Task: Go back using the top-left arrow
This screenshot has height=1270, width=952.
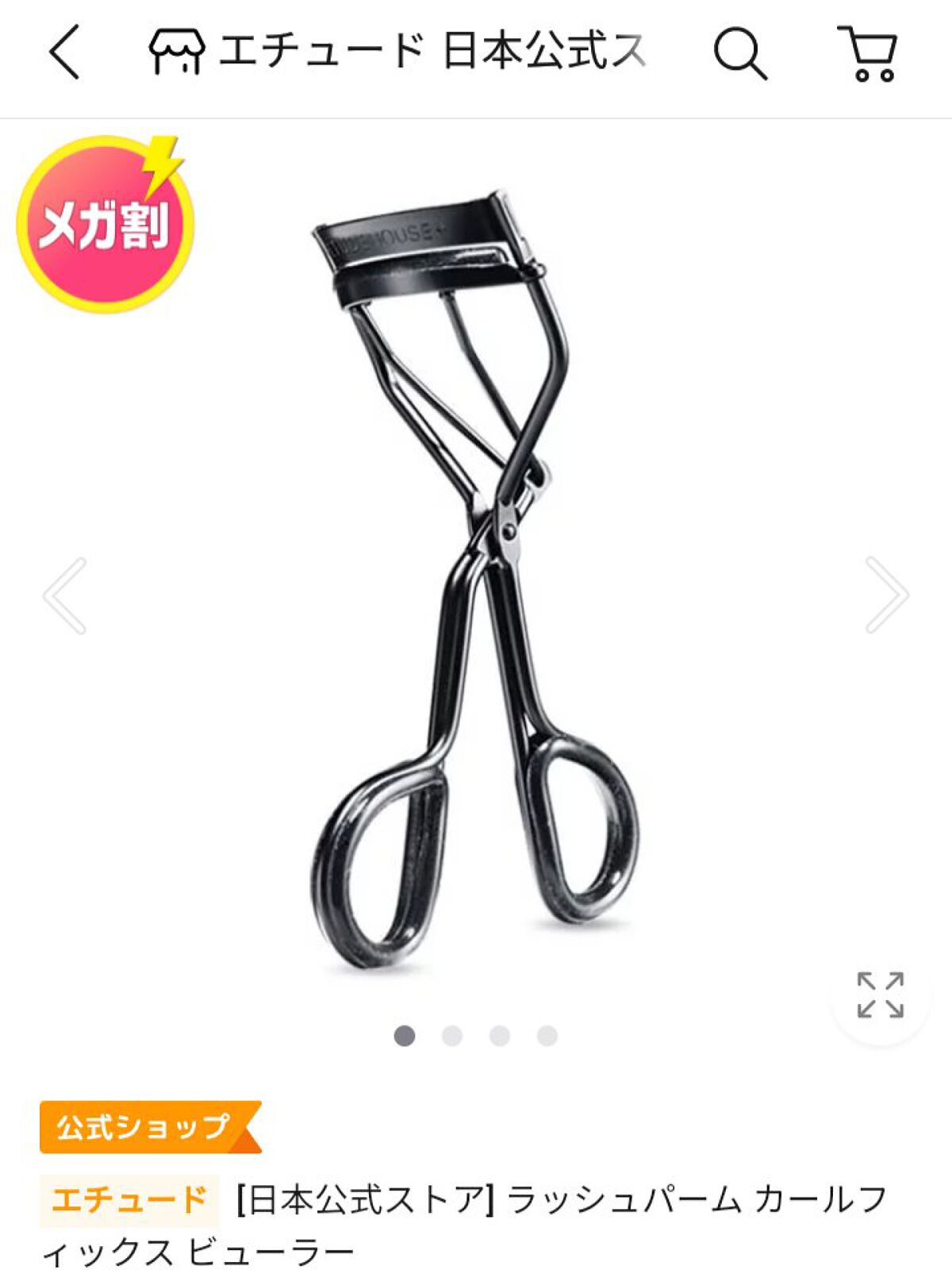Action: point(65,52)
